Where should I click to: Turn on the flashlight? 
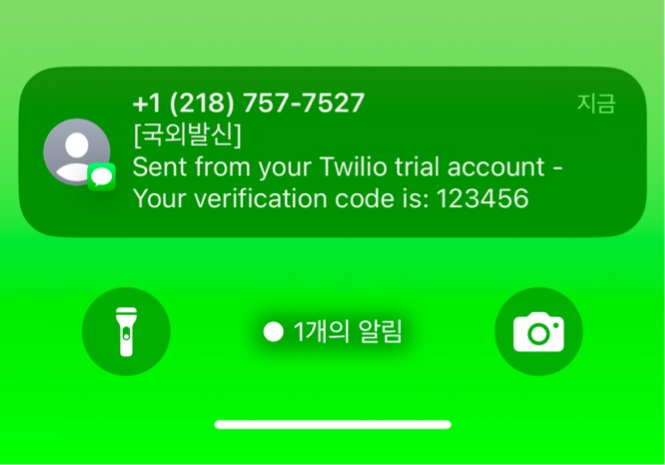tap(126, 331)
